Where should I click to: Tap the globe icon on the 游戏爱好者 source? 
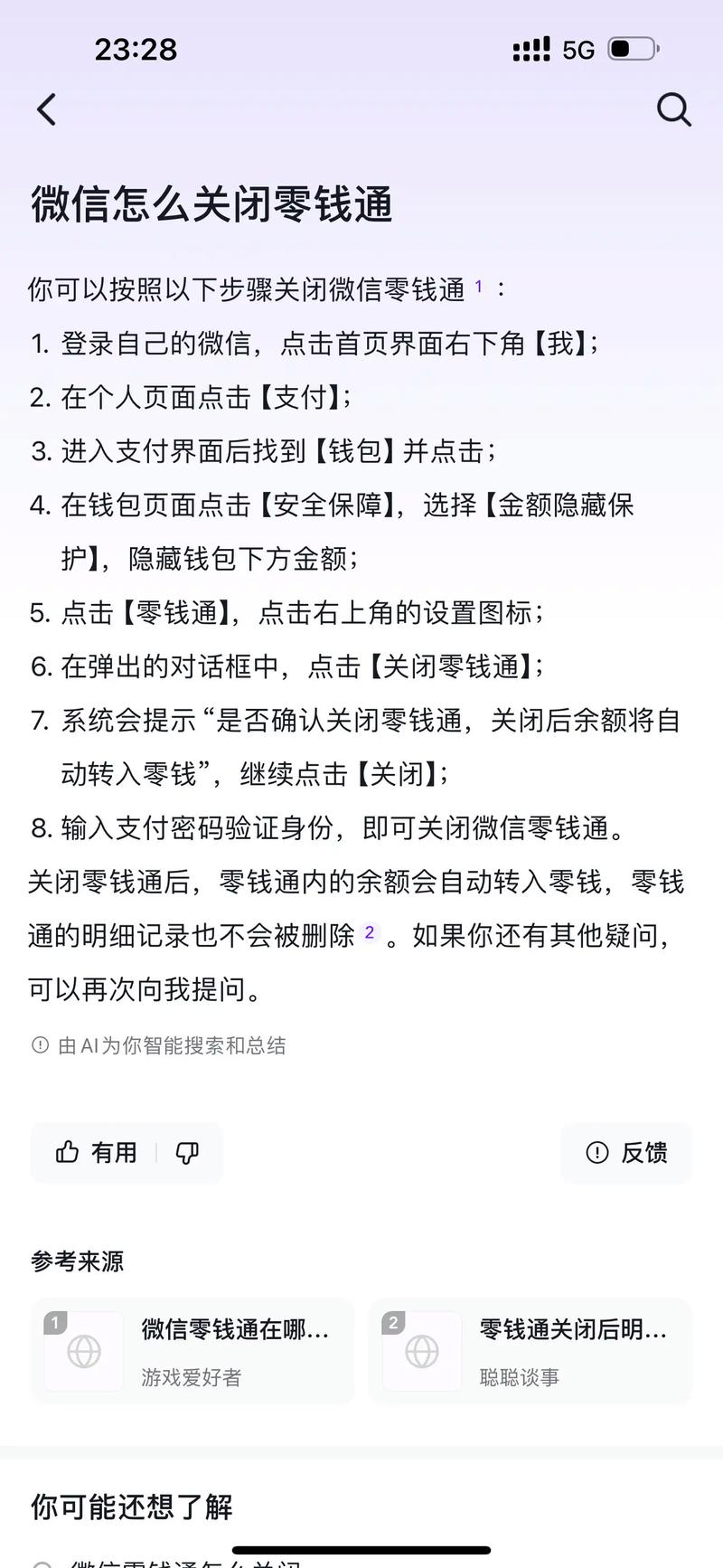[83, 1352]
